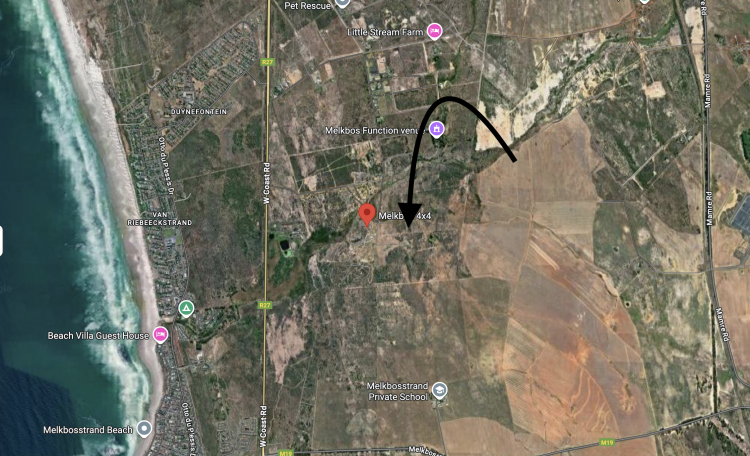
Task: Open the Melkbos Function venue marker
Action: (x=436, y=129)
